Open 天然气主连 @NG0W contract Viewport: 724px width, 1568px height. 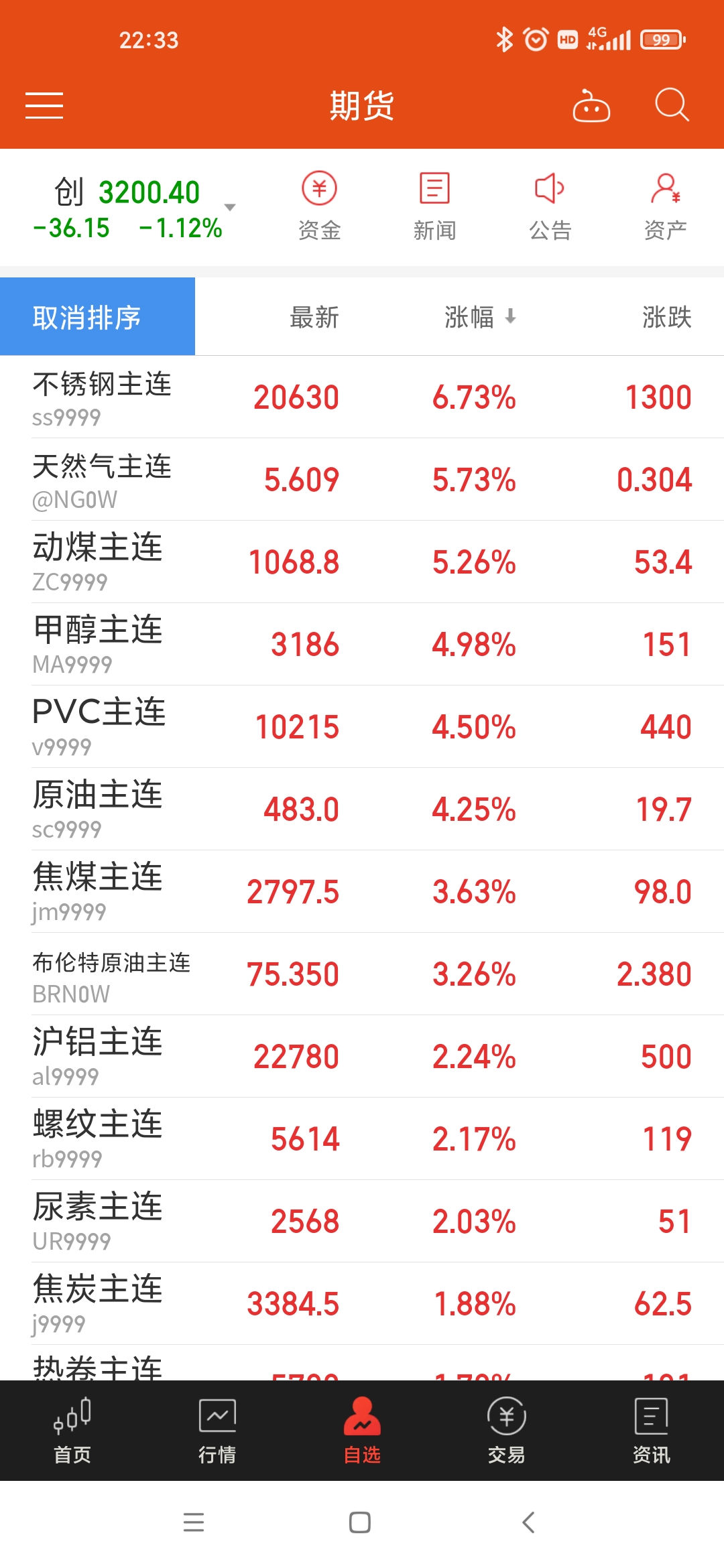pyautogui.click(x=362, y=480)
